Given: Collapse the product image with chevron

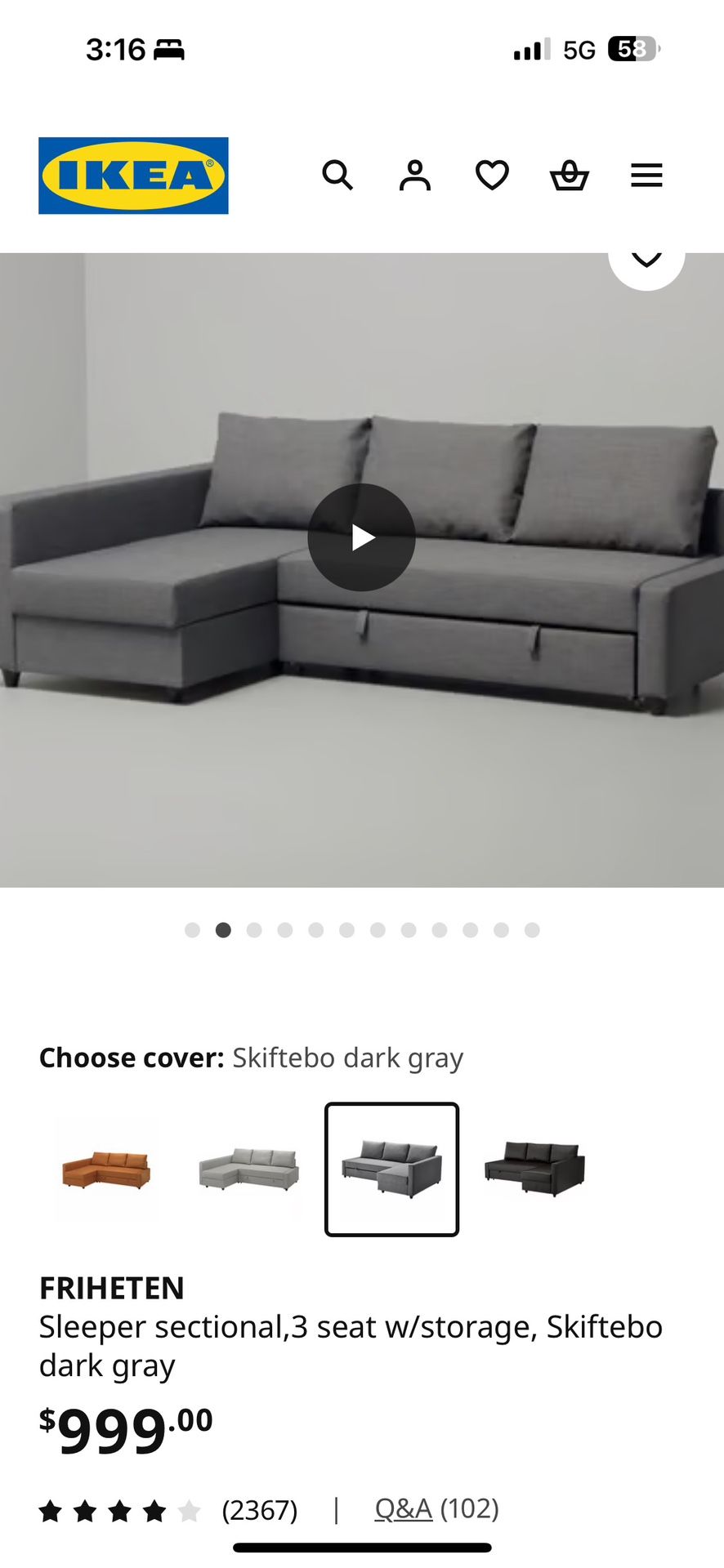Looking at the screenshot, I should 646,260.
